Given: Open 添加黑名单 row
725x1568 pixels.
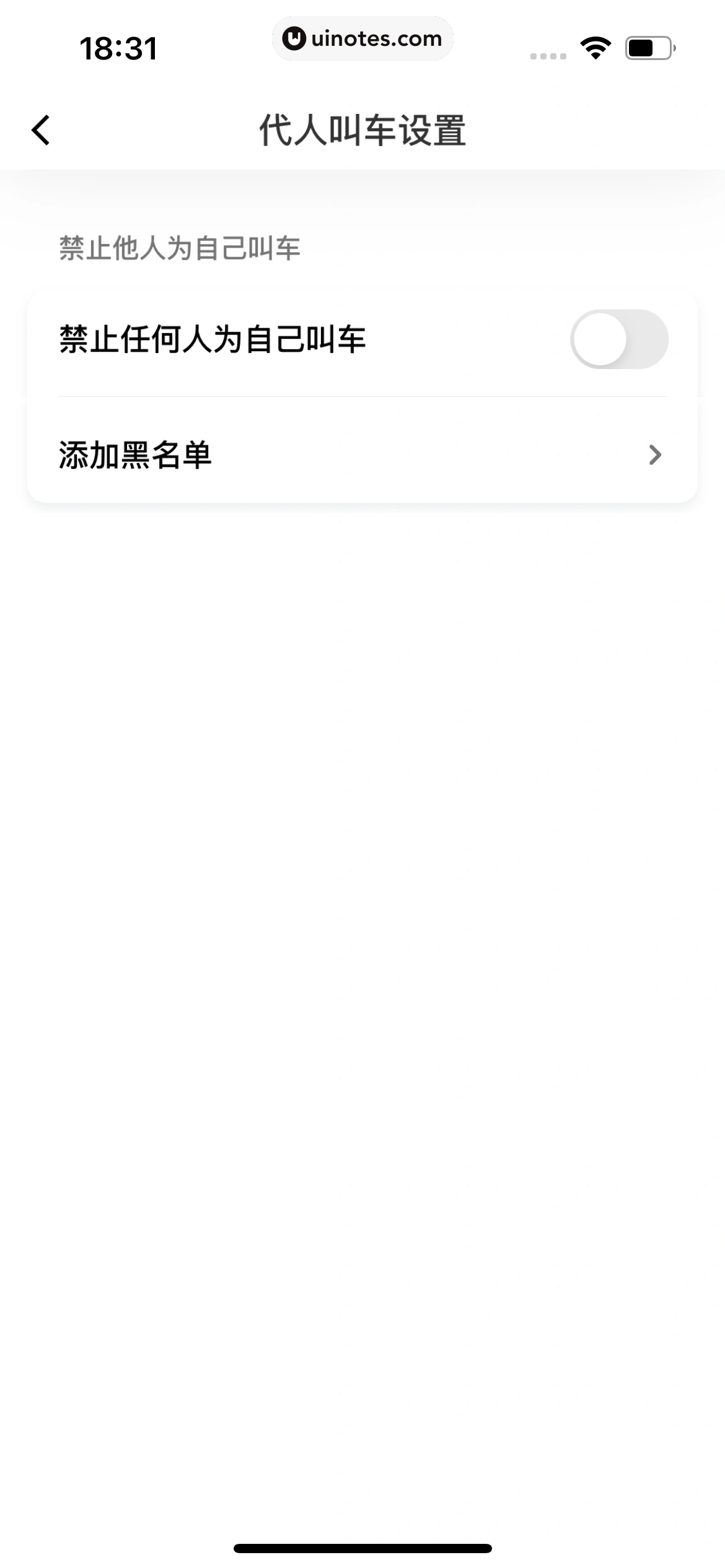Looking at the screenshot, I should 362,455.
